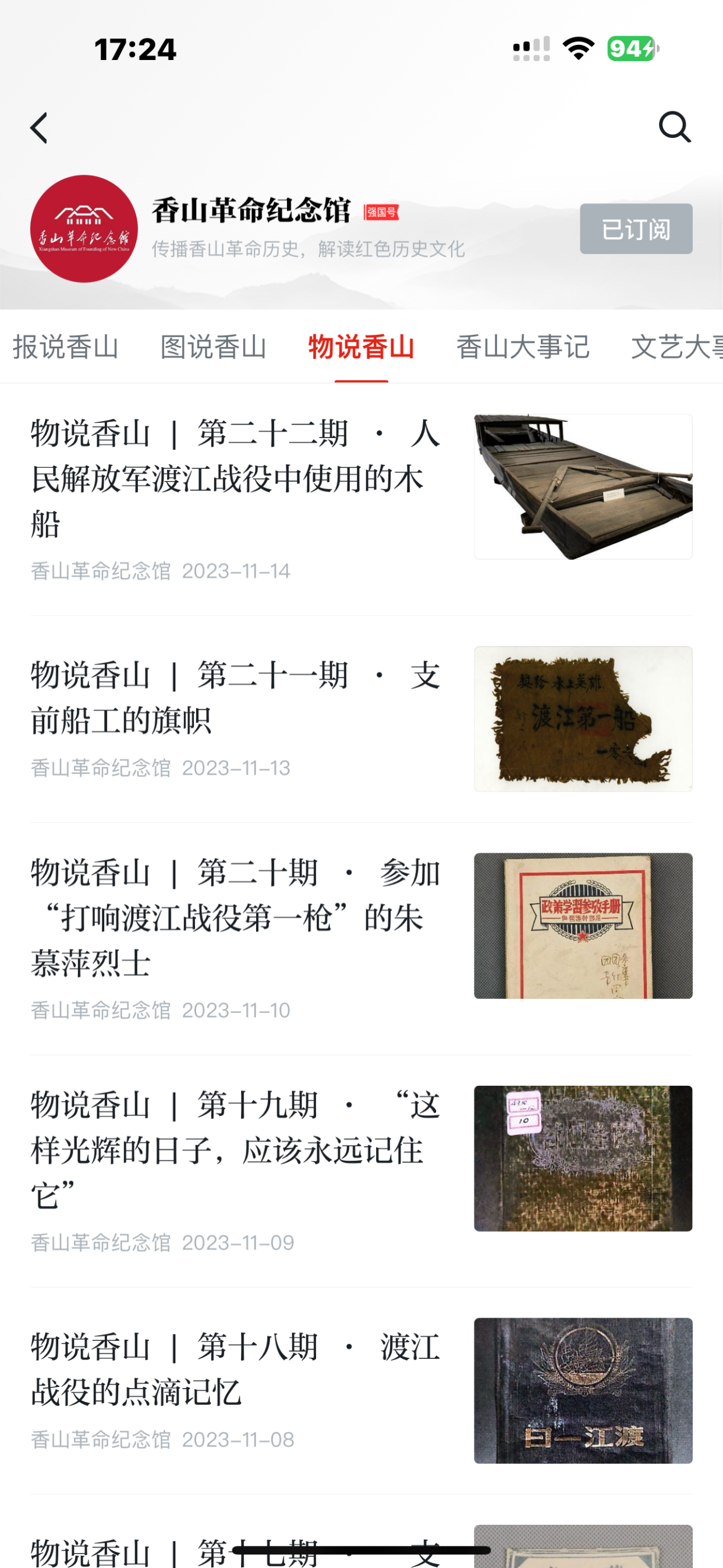The height and width of the screenshot is (1568, 723).
Task: Tap the 已订阅 subscription button
Action: click(x=635, y=229)
